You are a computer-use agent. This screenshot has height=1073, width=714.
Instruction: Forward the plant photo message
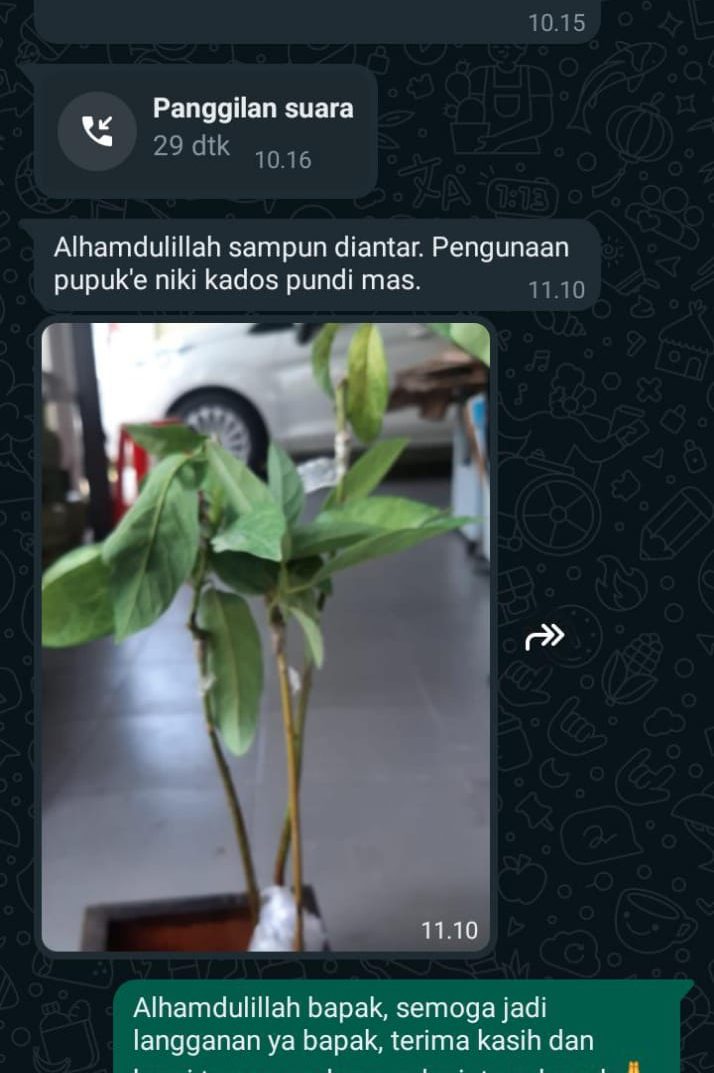pos(545,636)
